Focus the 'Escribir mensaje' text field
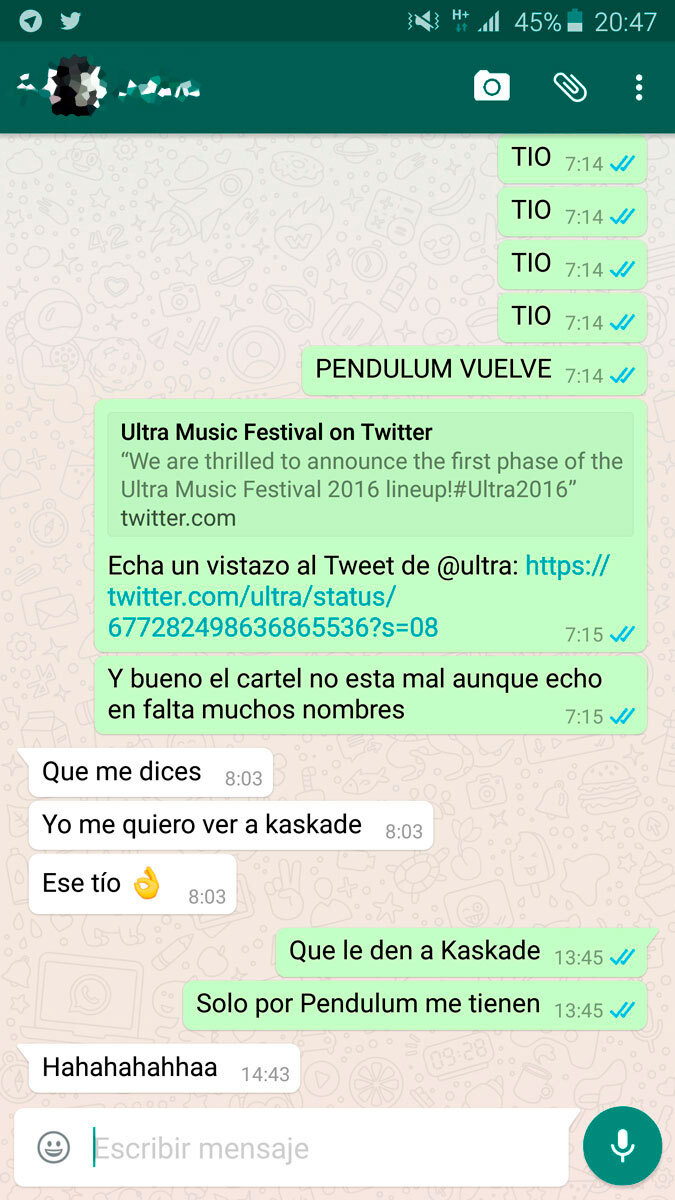 [x=320, y=1148]
